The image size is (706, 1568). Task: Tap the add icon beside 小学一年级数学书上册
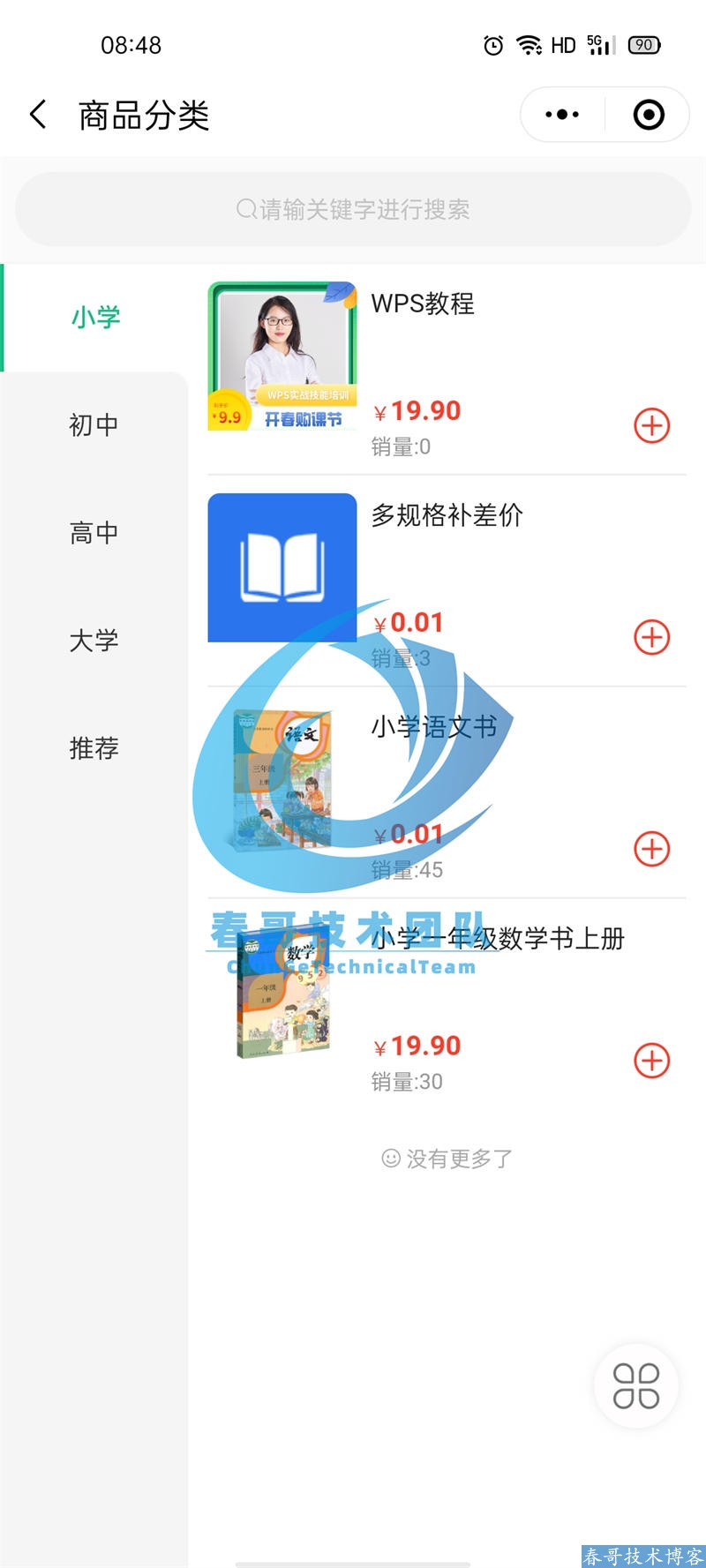(x=651, y=1061)
